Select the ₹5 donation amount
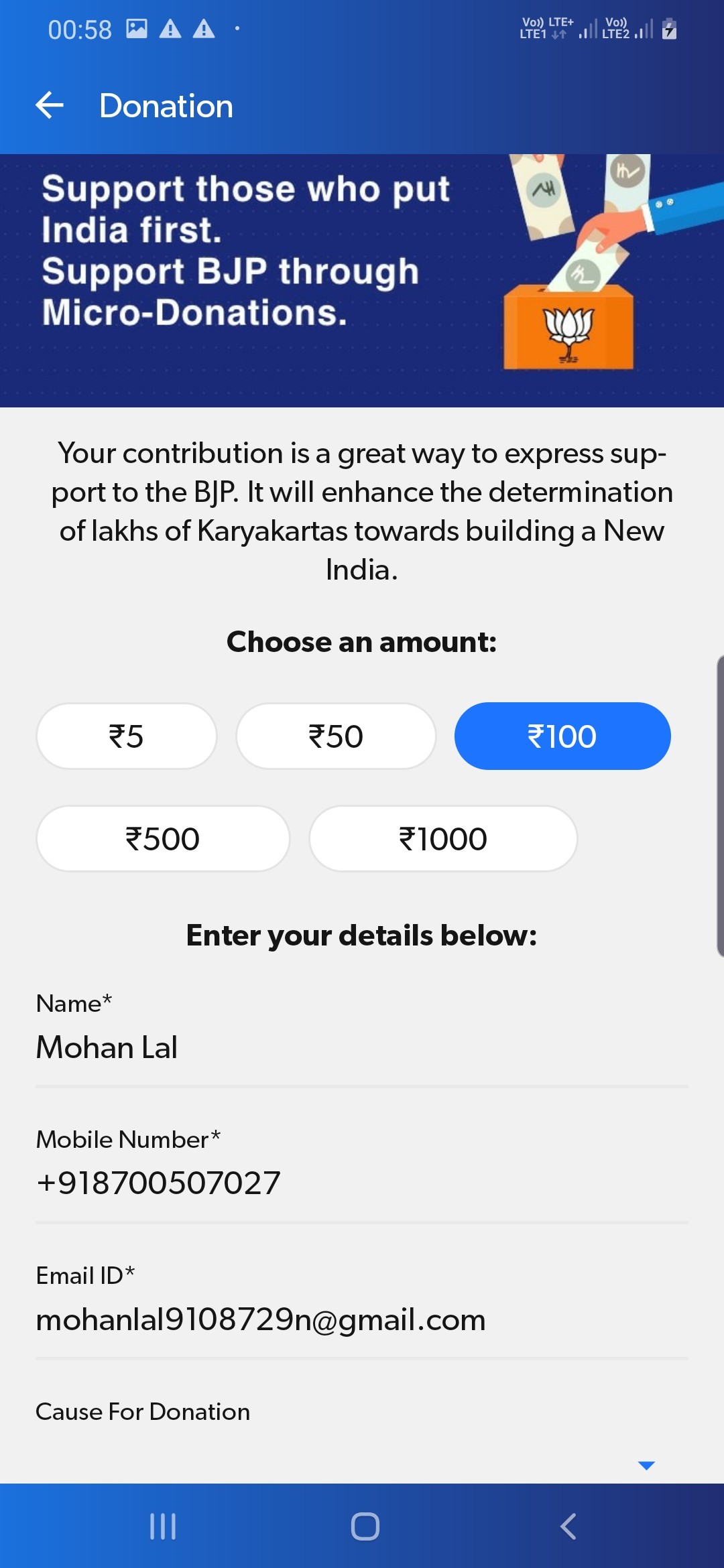Screen dimensions: 724x1568 (127, 736)
